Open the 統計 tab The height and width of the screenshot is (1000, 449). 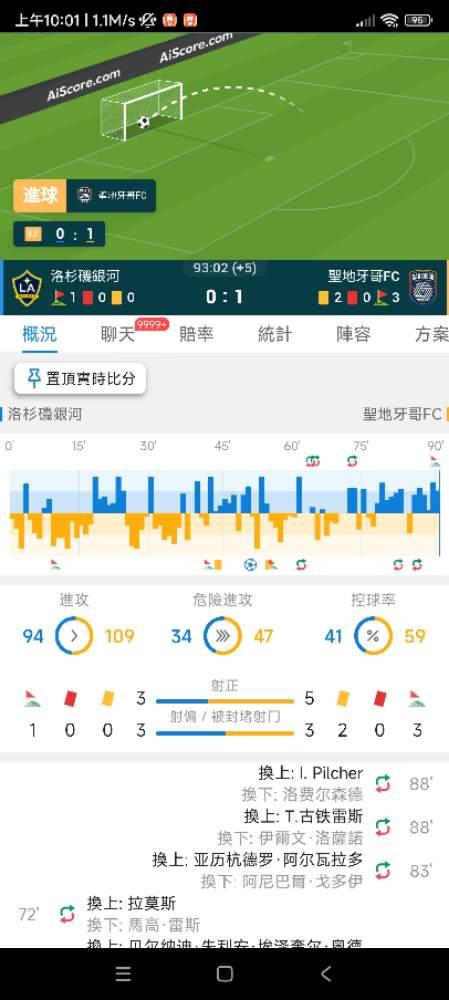[275, 334]
